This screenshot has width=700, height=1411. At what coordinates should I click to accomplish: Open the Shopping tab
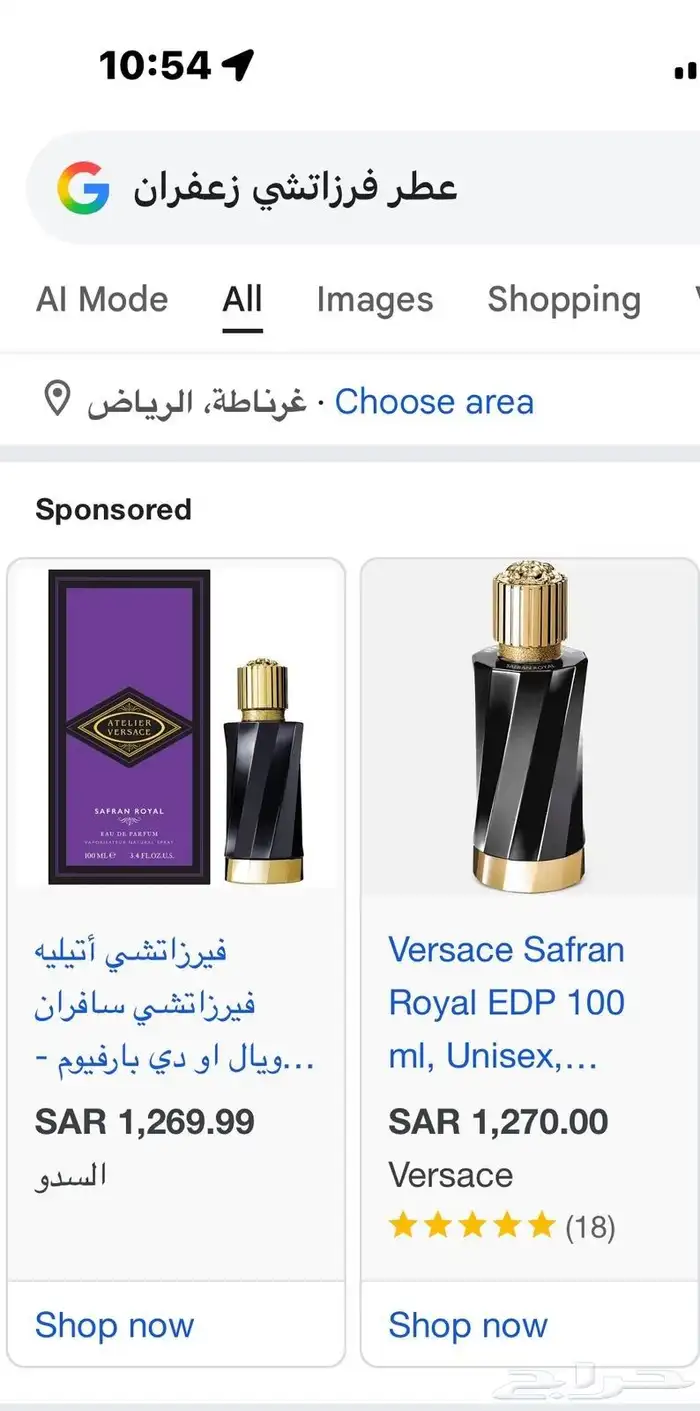(x=564, y=299)
